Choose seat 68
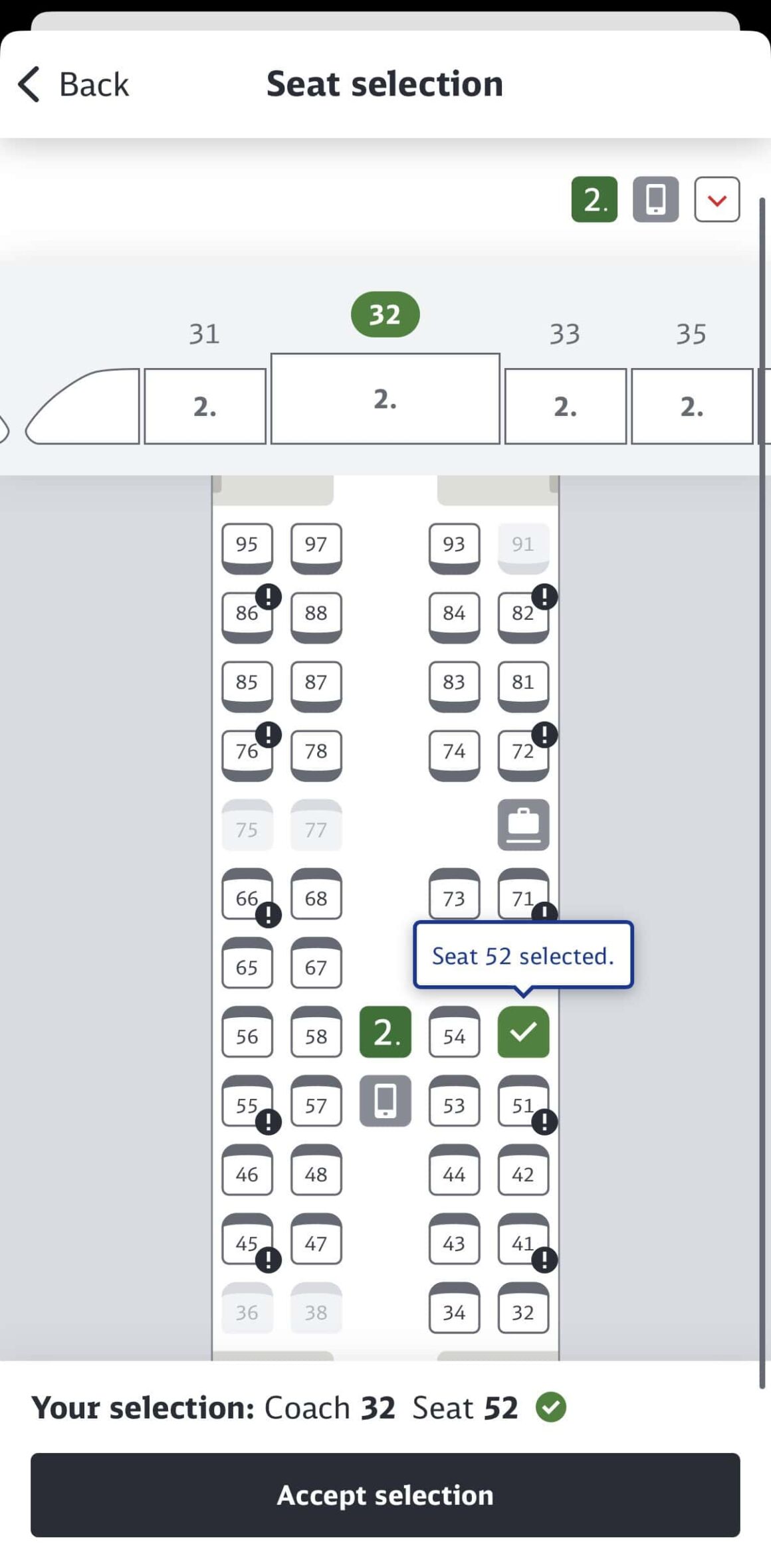Image resolution: width=771 pixels, height=1568 pixels. tap(316, 895)
